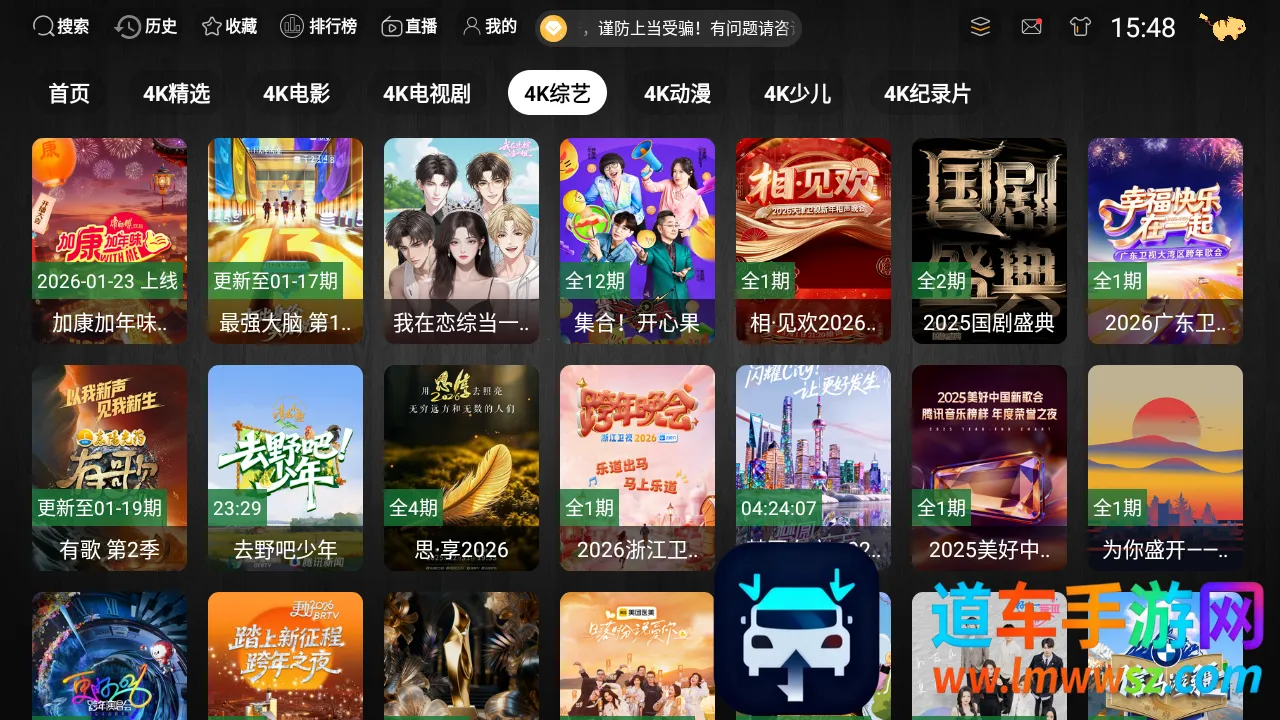Image resolution: width=1280 pixels, height=720 pixels.
Task: Open the skin theme shirt icon
Action: click(1080, 27)
